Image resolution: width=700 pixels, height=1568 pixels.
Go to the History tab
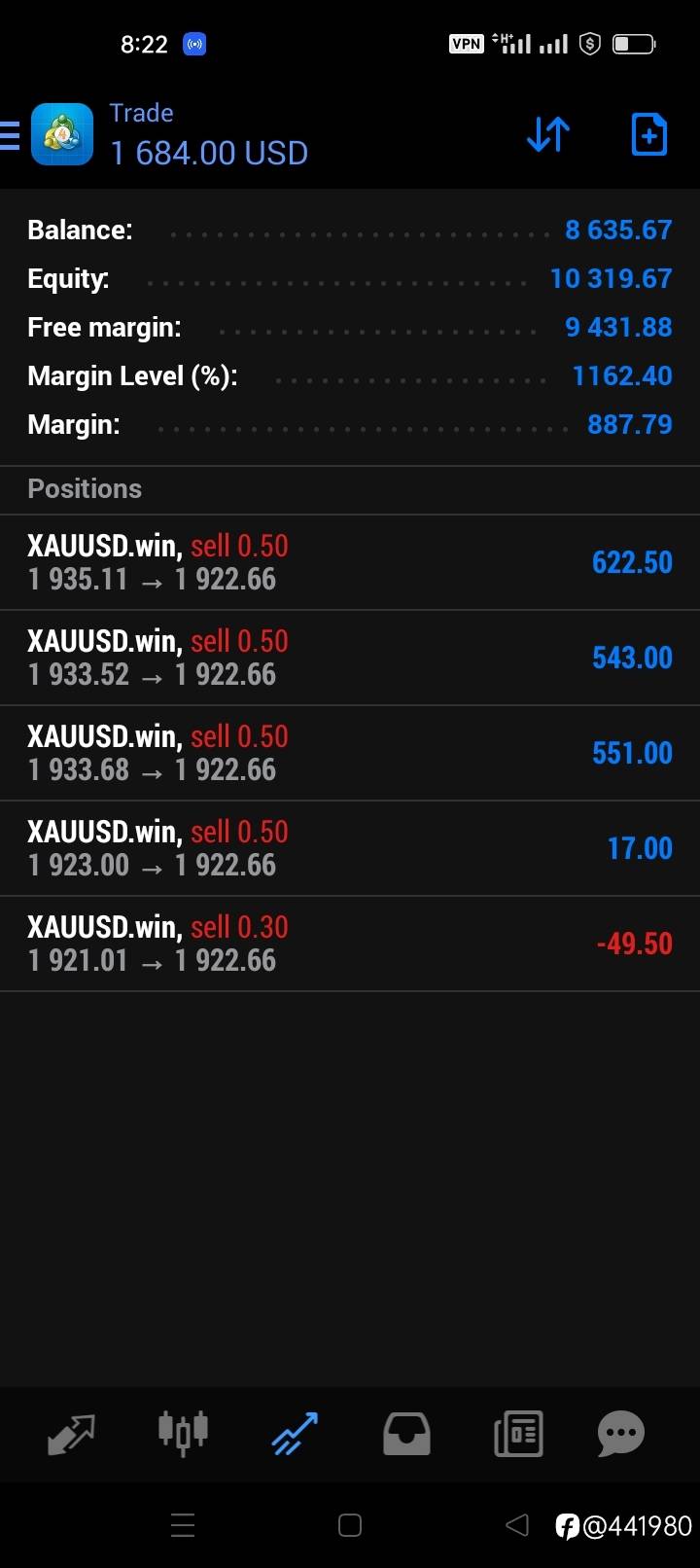(x=406, y=1434)
